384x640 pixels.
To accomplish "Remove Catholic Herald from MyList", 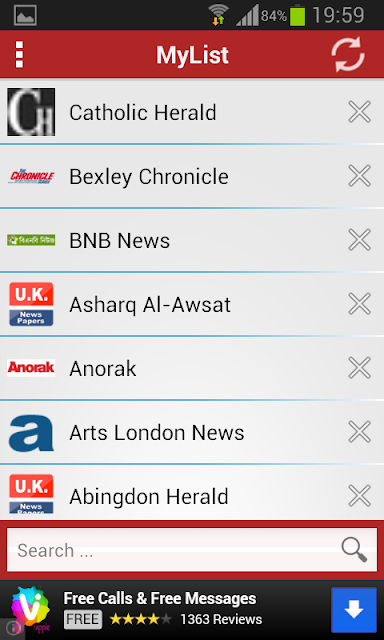I will (360, 112).
